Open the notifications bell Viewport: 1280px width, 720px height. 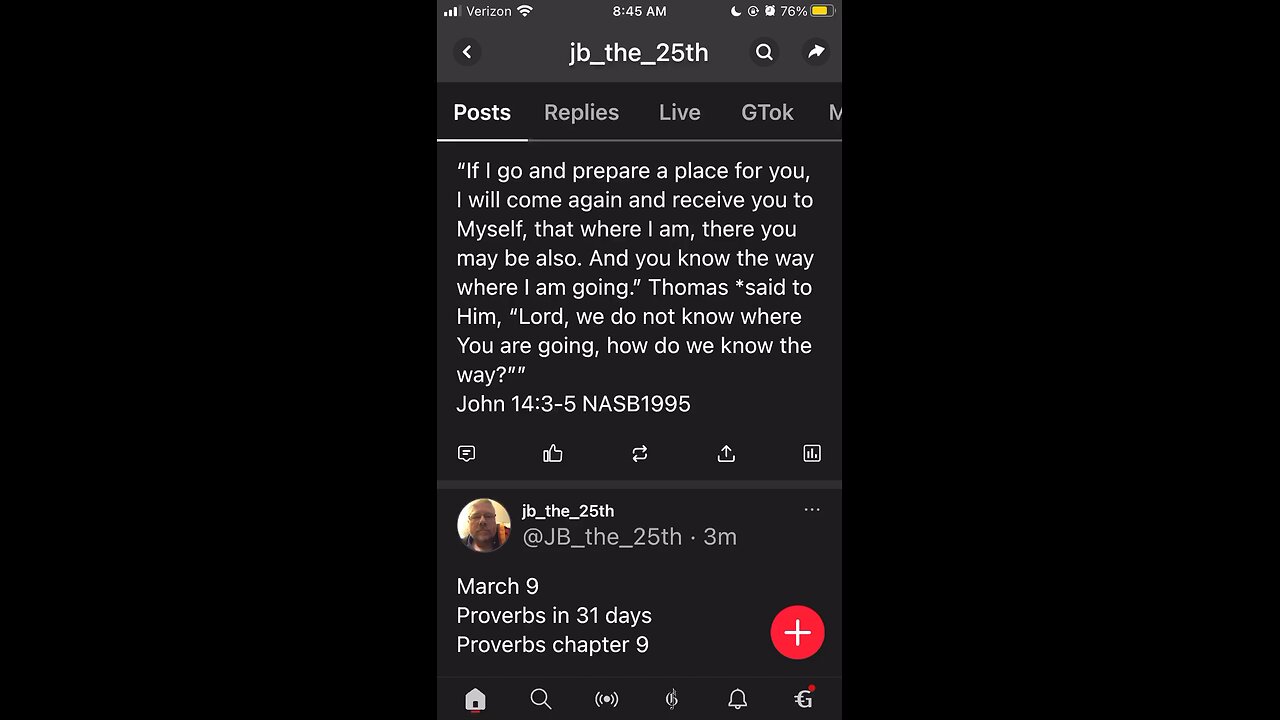pos(737,699)
